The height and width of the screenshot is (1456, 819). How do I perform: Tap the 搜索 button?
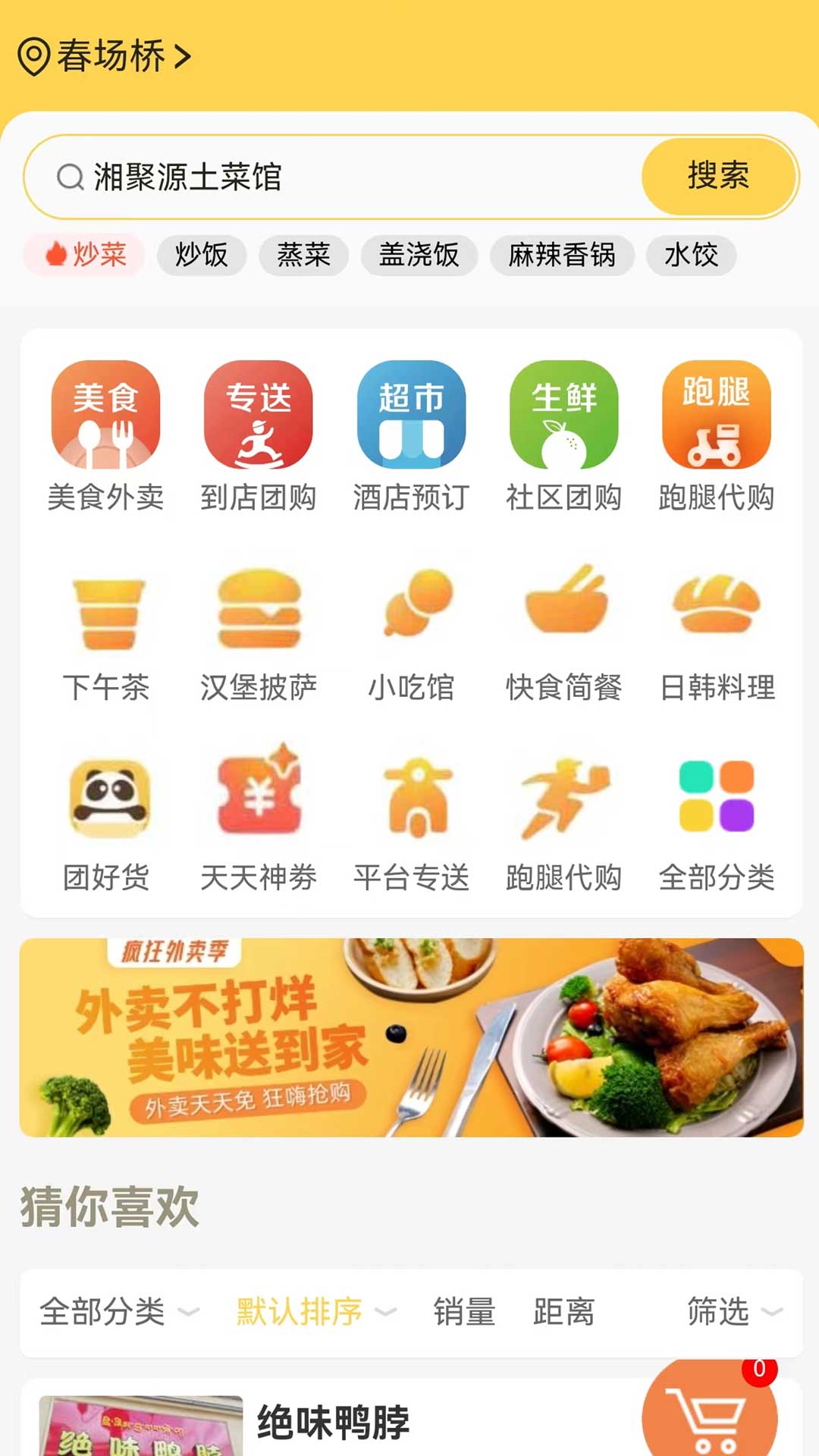pyautogui.click(x=718, y=177)
